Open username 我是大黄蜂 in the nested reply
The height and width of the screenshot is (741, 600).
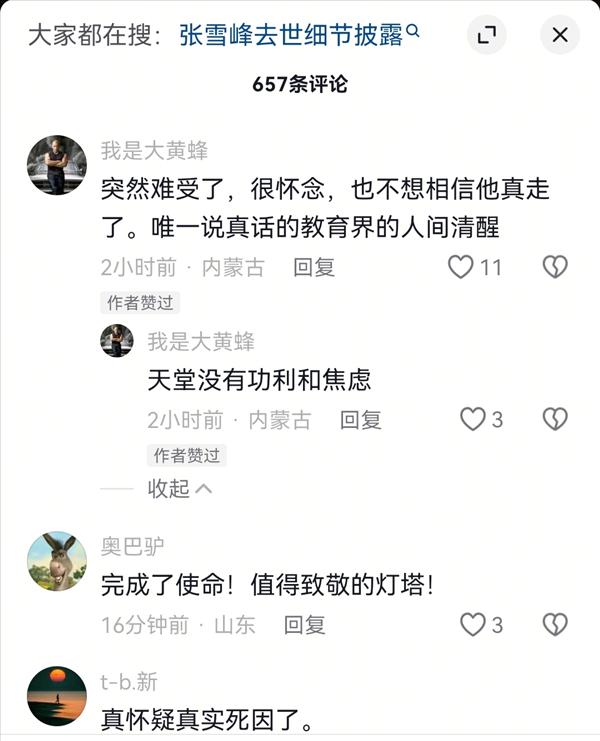click(201, 342)
